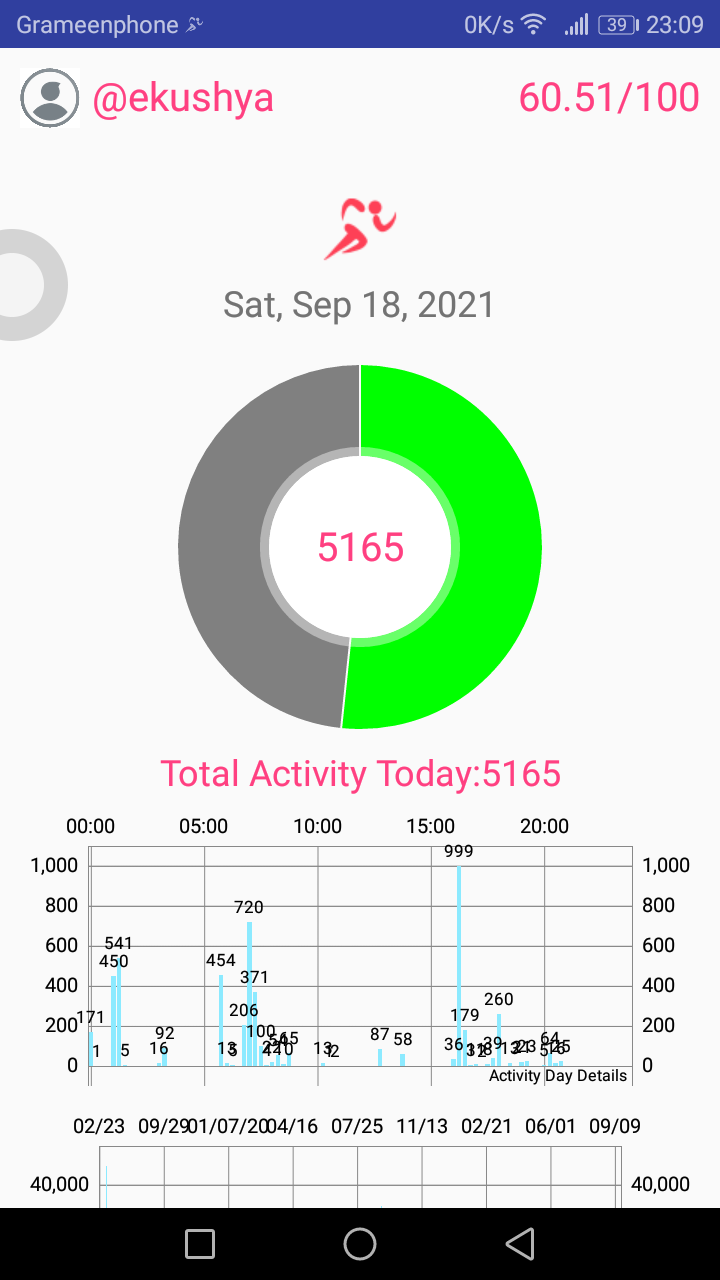This screenshot has width=720, height=1280.
Task: Go back with the navigation bar arrow
Action: click(519, 1244)
